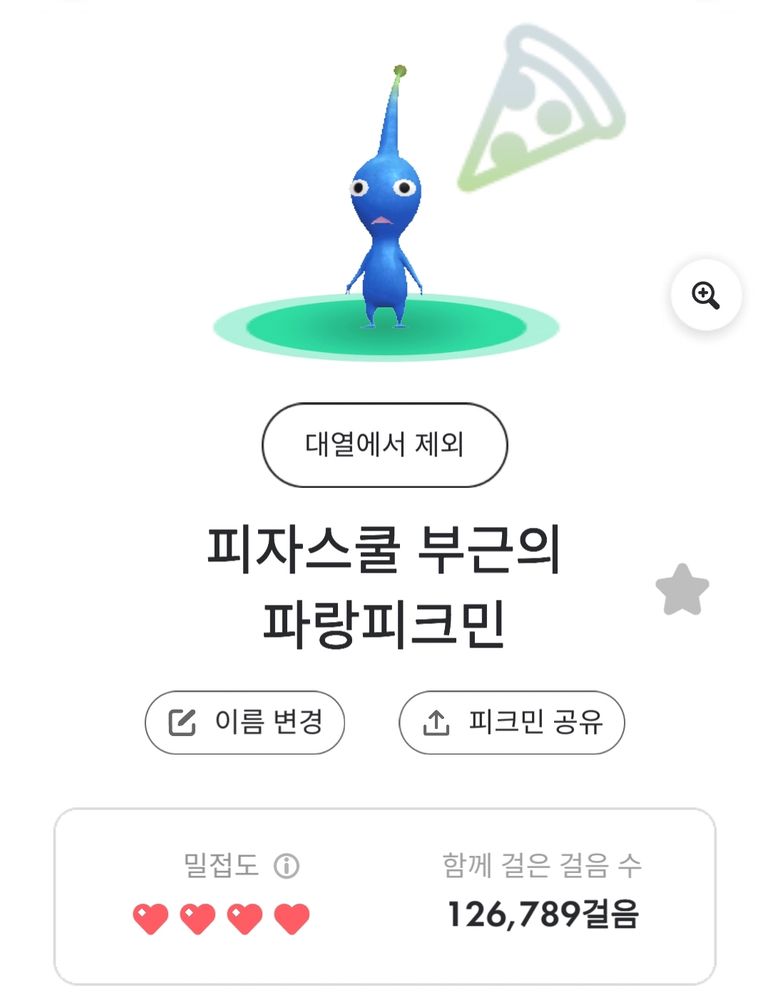Tap the magnifier zoom-in icon
This screenshot has height=1000, width=770.
pyautogui.click(x=706, y=295)
